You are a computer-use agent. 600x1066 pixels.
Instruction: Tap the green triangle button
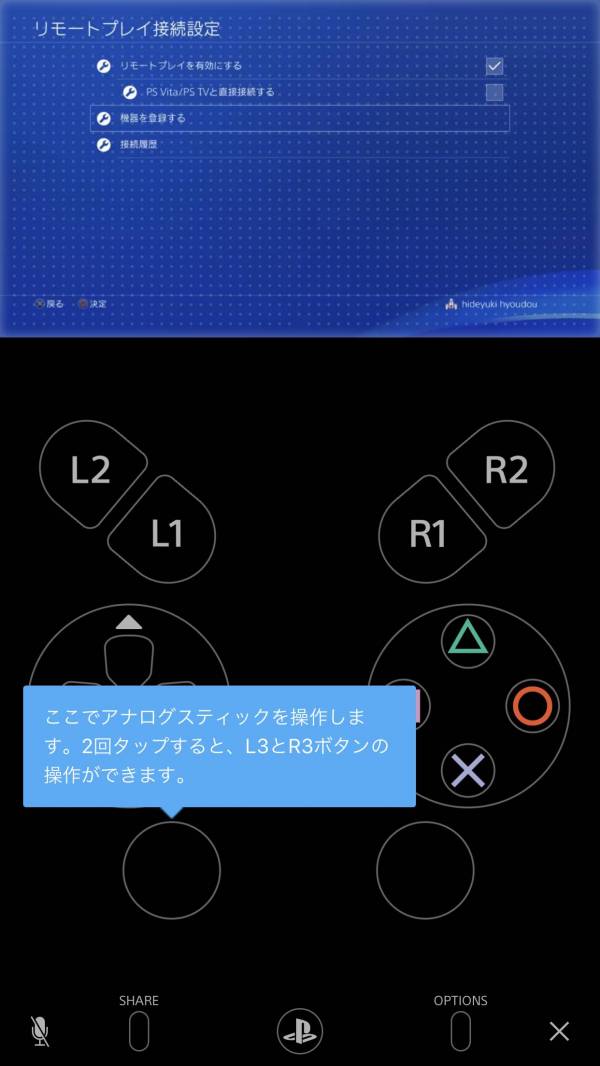467,638
